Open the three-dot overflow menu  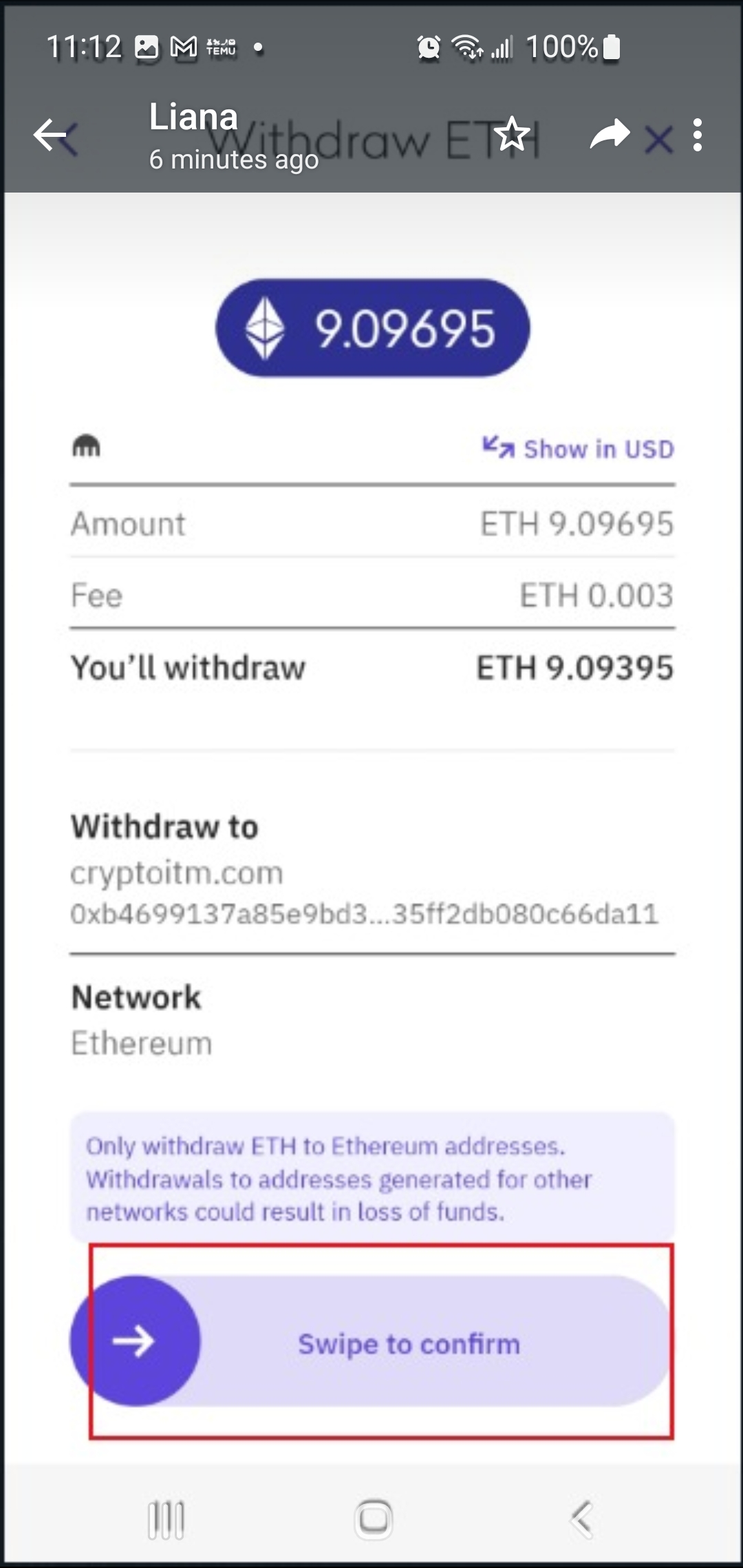tap(698, 135)
